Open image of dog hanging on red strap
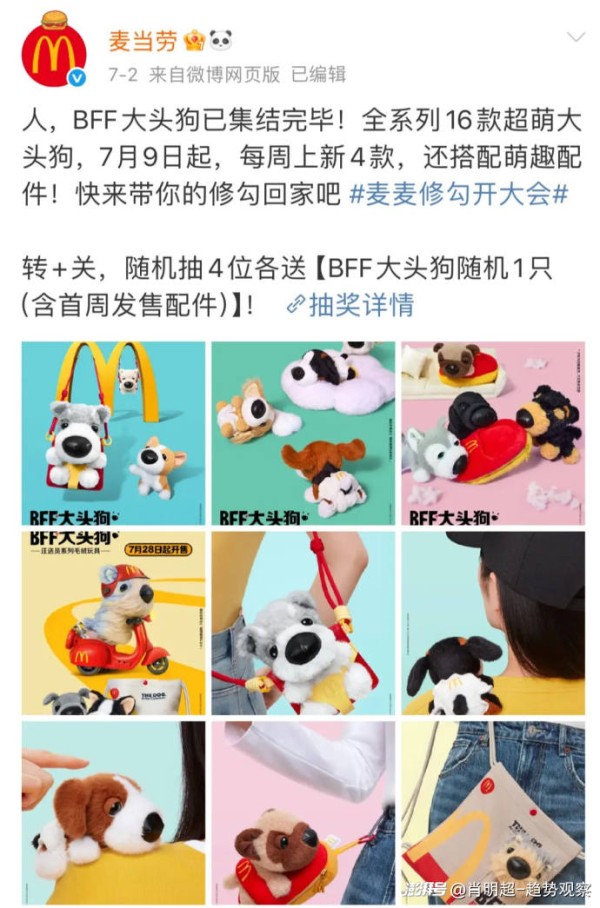Screen dimensions: 600x908 (x=303, y=622)
